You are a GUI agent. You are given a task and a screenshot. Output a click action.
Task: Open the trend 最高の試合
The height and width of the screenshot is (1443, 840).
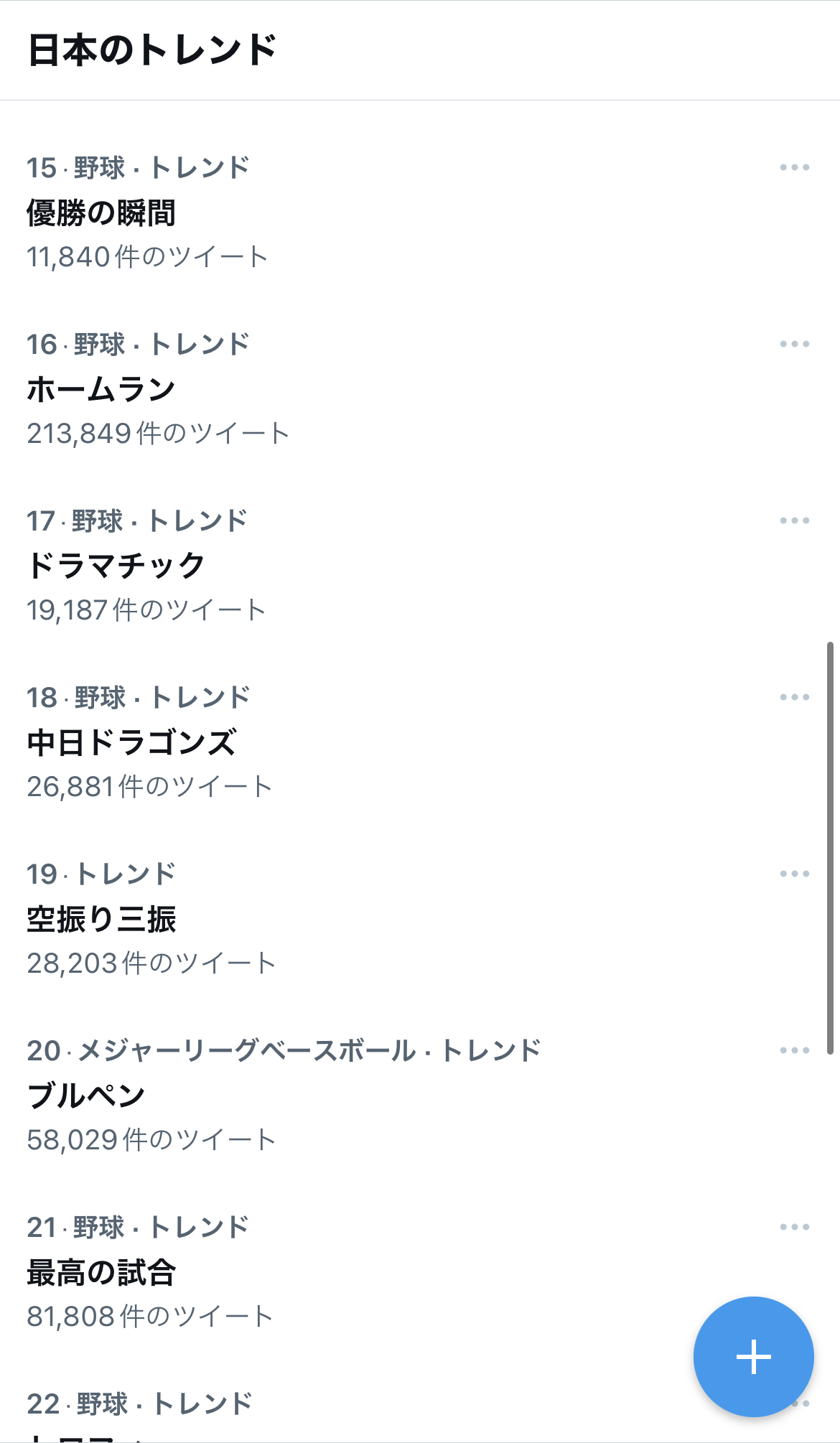[x=420, y=1271]
